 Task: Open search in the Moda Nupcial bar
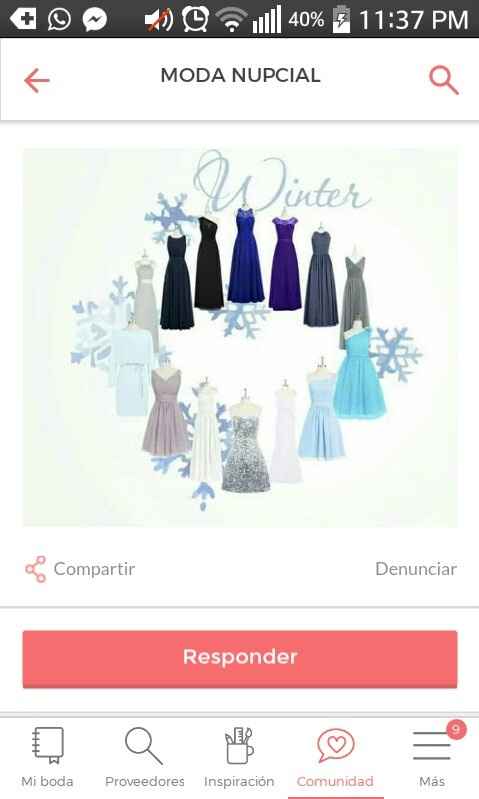444,80
